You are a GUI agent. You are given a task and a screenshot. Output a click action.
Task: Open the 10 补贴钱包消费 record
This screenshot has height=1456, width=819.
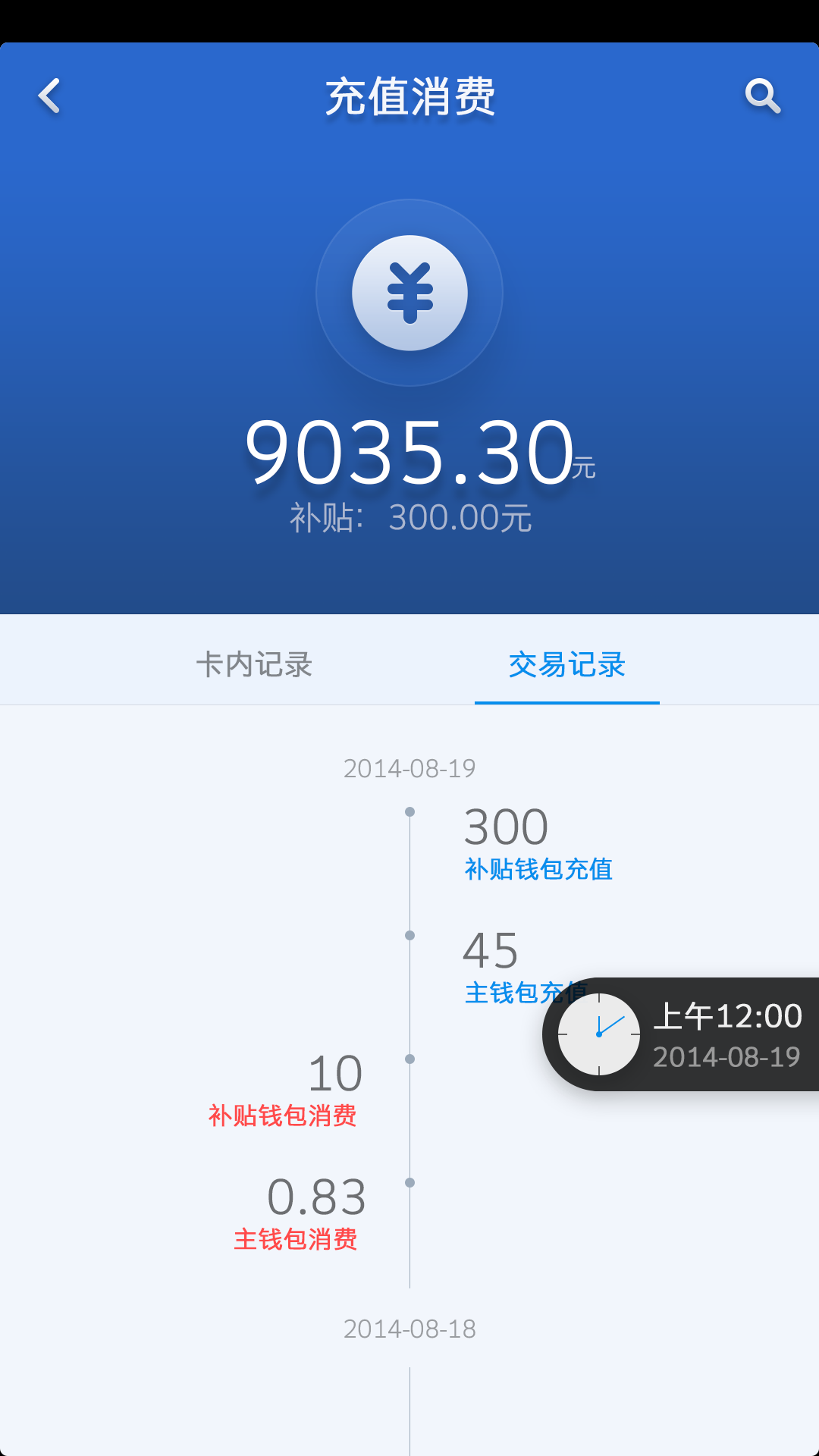point(284,1090)
